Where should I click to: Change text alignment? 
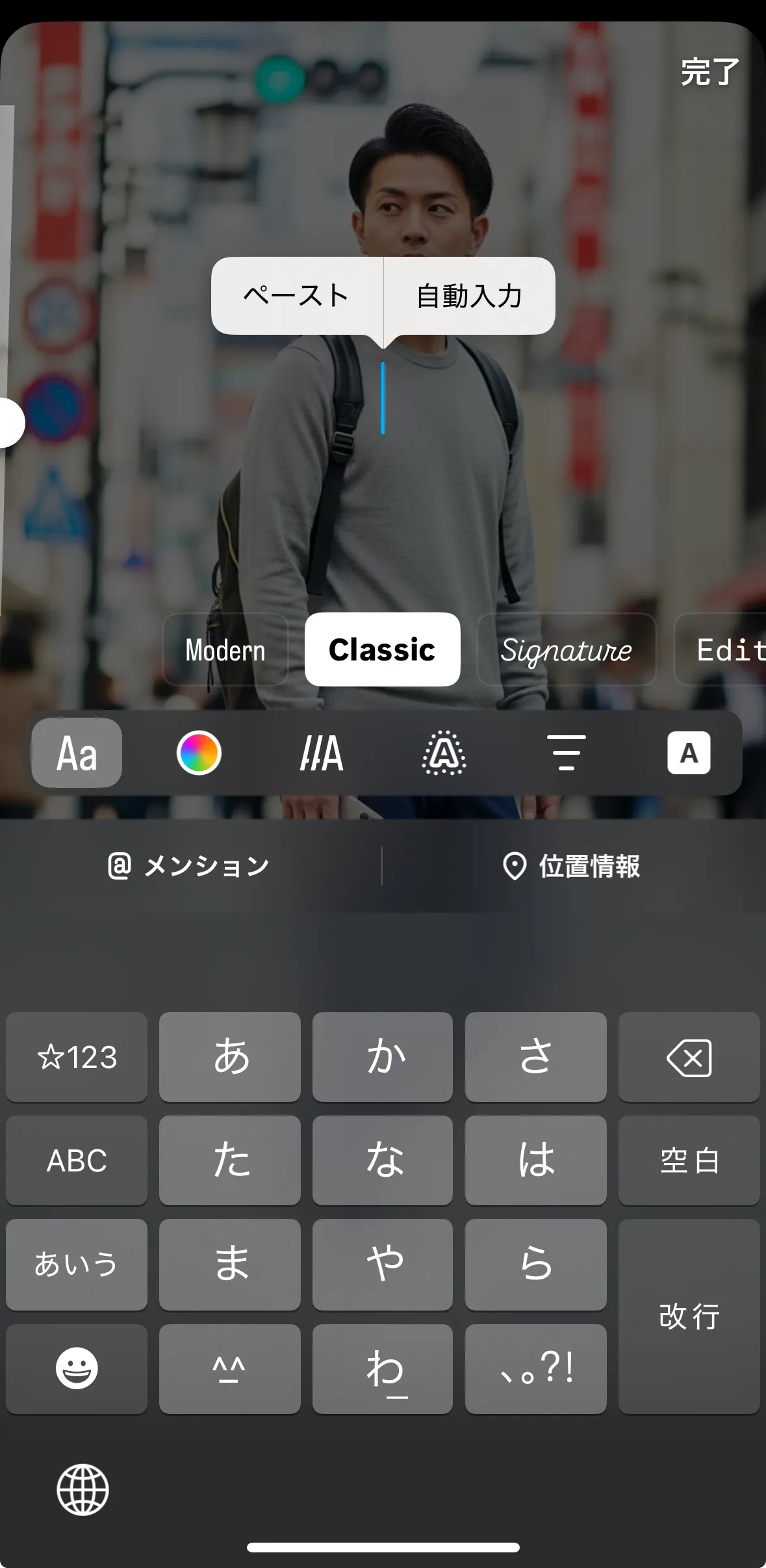[x=567, y=753]
